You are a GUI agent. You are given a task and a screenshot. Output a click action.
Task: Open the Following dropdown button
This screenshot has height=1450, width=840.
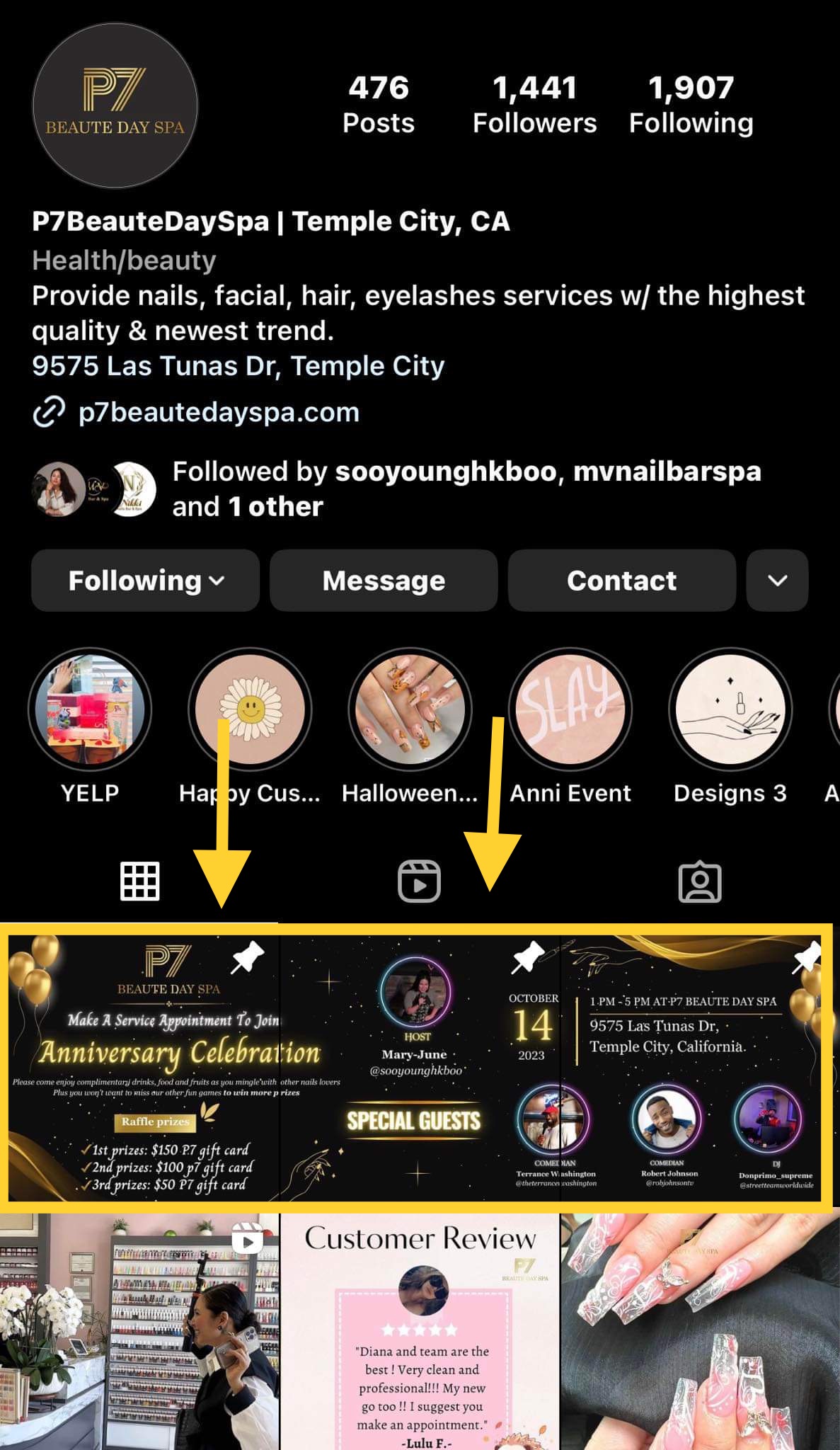tap(145, 581)
